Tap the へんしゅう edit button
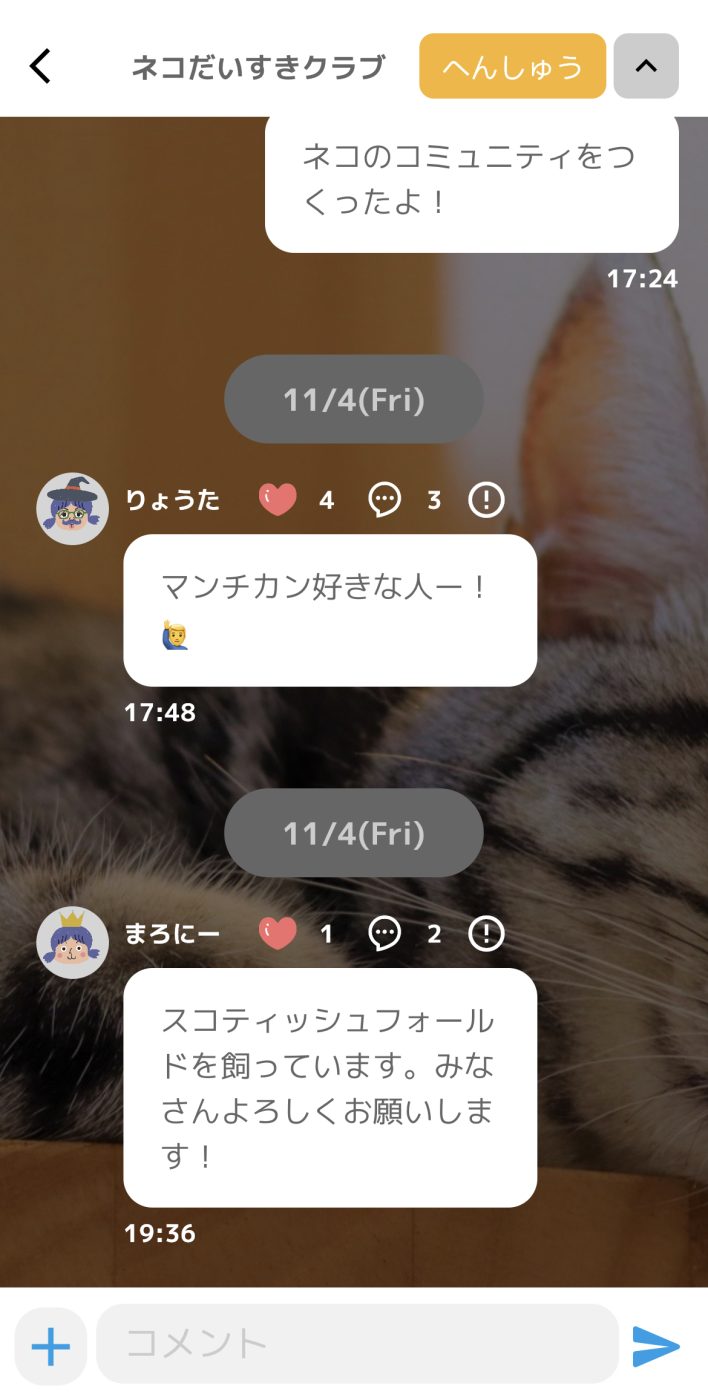The height and width of the screenshot is (1400, 708). coord(512,66)
